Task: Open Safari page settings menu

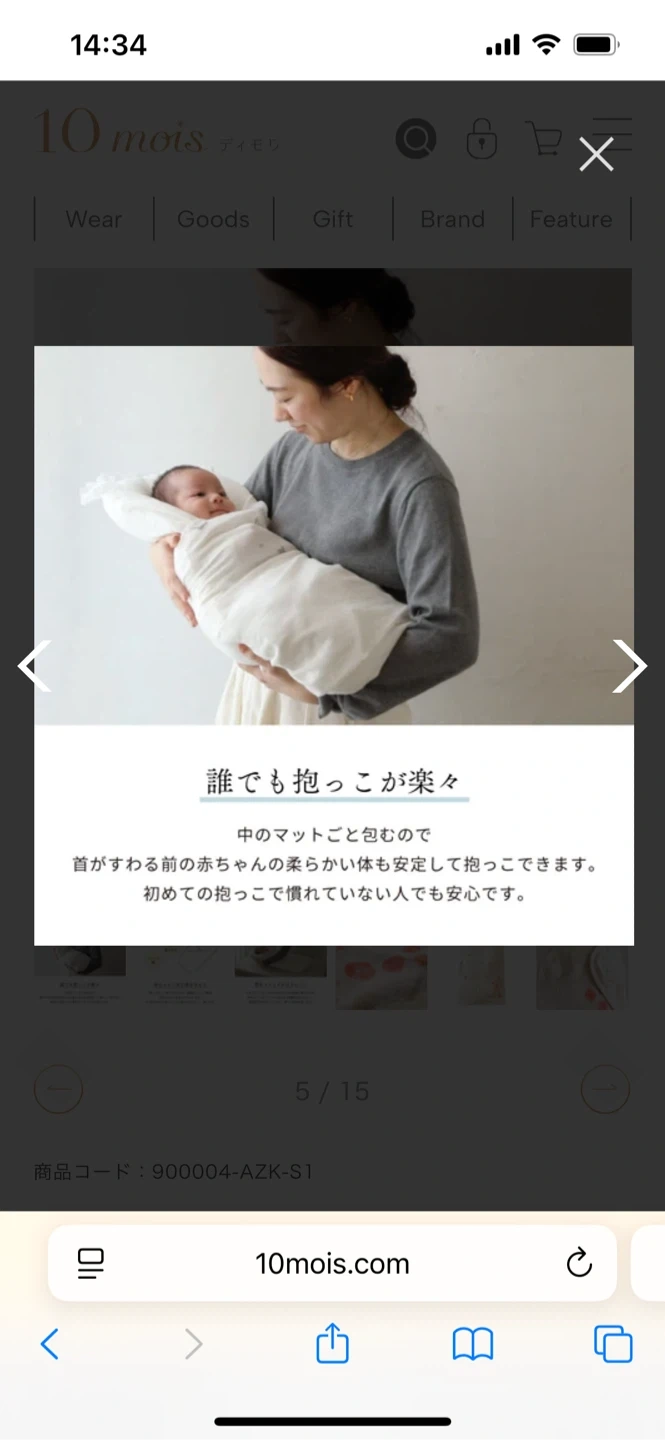Action: (x=91, y=1263)
